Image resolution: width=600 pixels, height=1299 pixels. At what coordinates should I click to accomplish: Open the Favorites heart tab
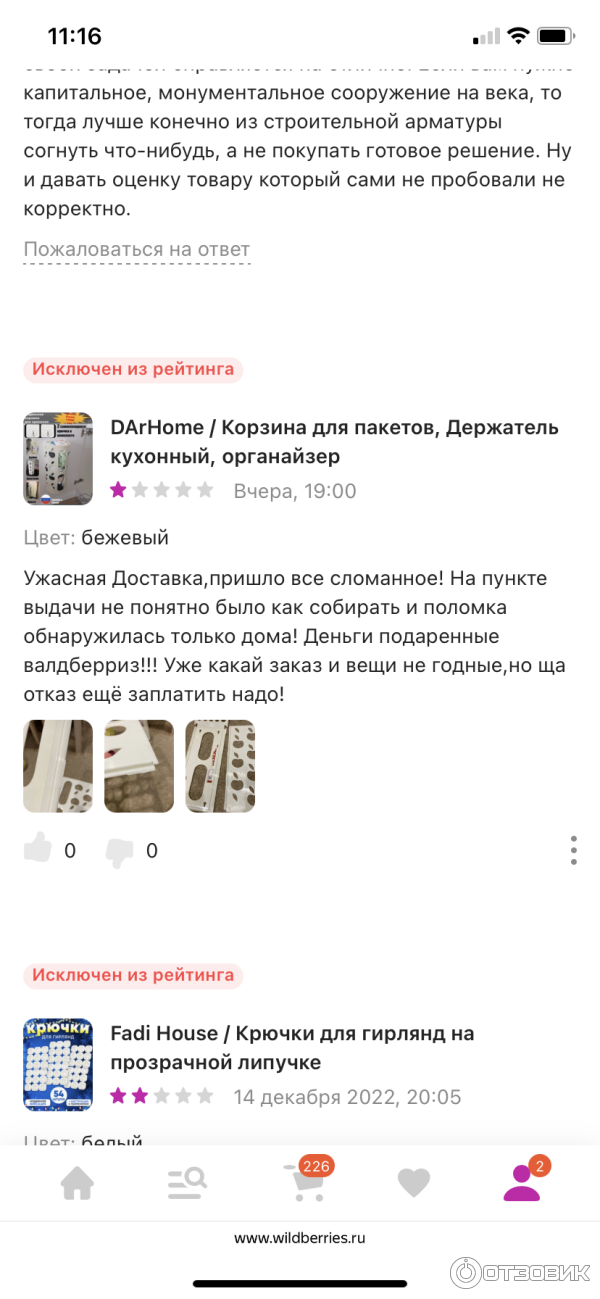coord(413,1183)
